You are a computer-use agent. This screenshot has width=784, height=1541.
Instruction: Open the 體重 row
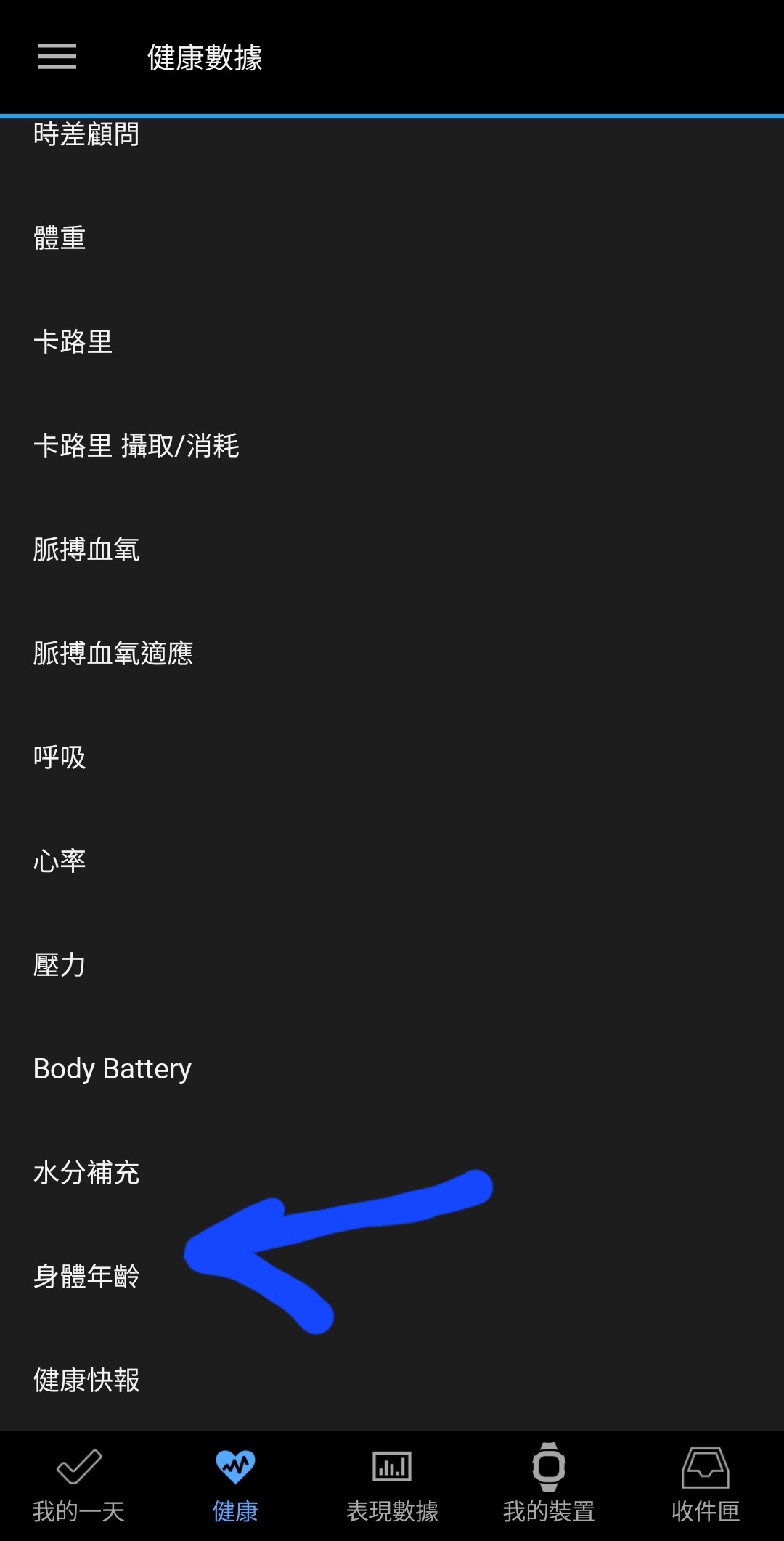click(x=392, y=238)
